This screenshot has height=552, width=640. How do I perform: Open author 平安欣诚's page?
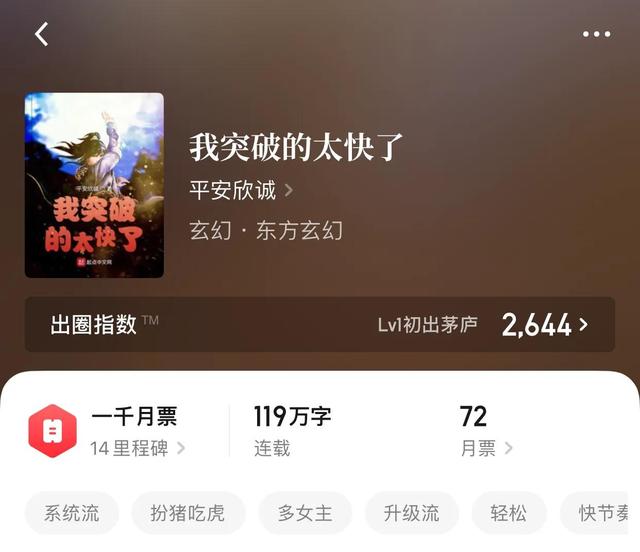[240, 190]
